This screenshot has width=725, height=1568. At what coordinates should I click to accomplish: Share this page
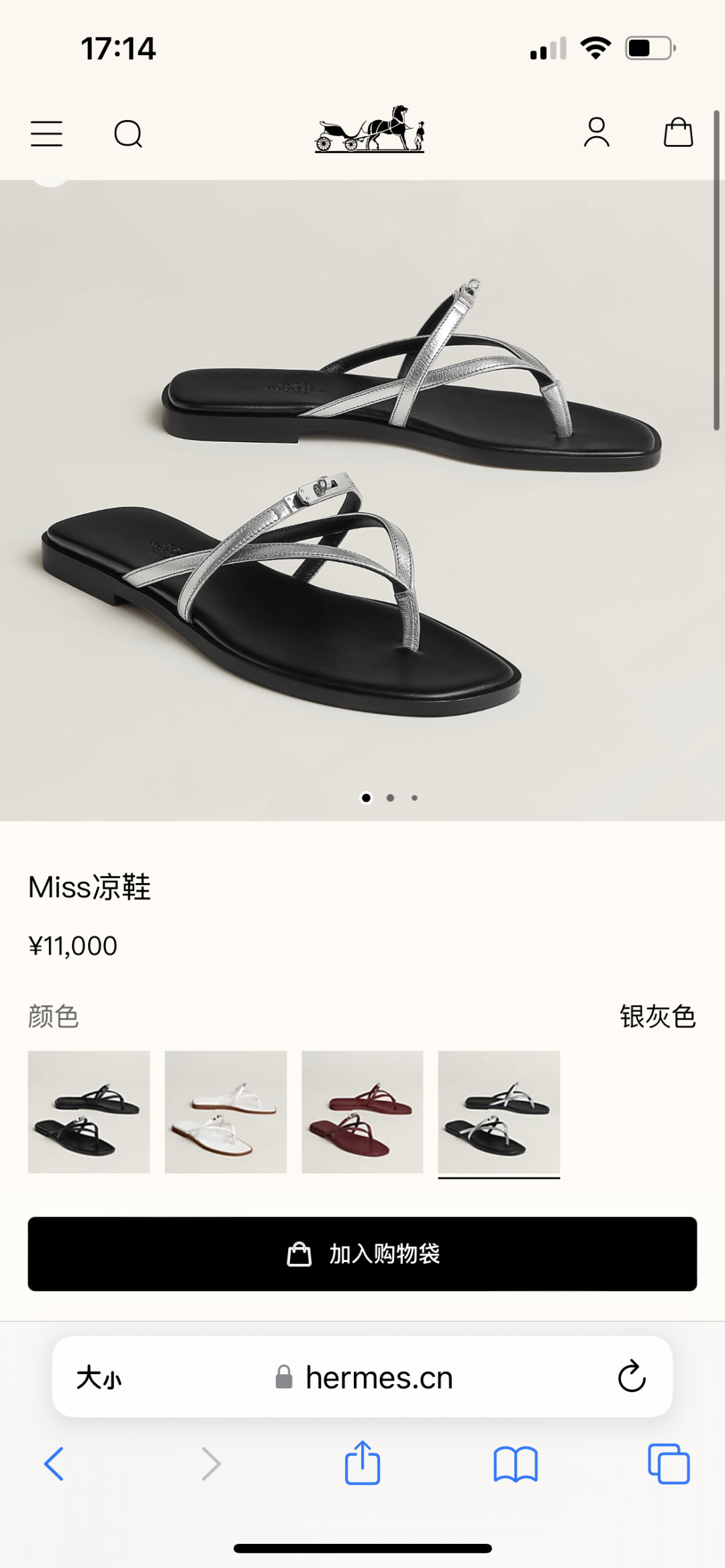point(362,1462)
